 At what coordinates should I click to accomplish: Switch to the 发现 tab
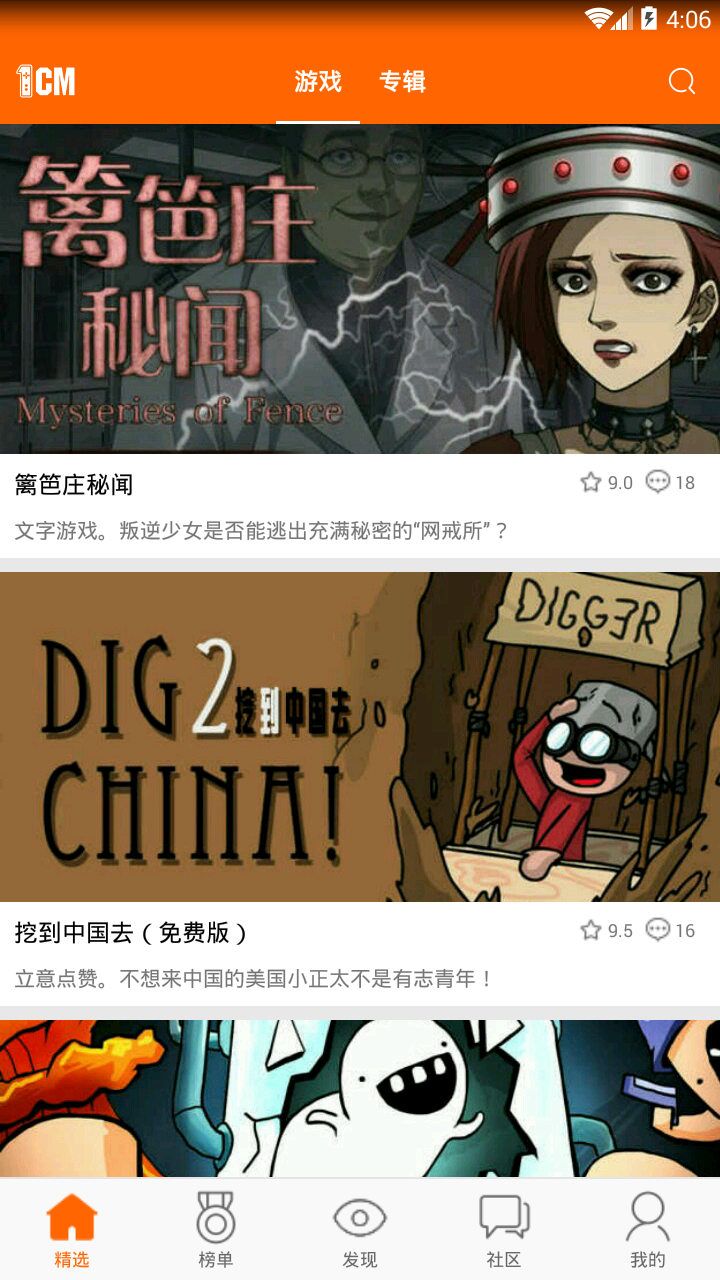pos(360,1230)
